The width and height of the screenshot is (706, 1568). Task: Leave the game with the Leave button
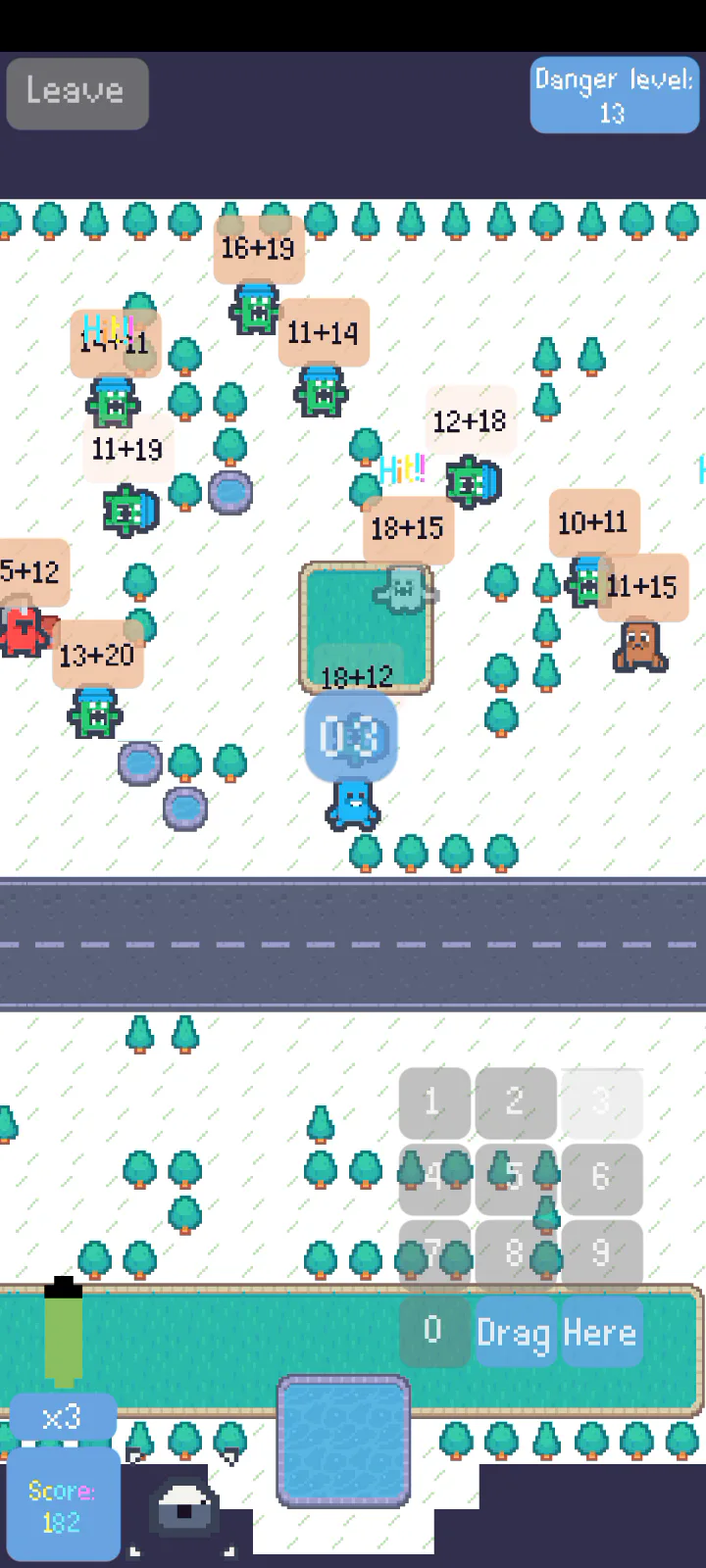(77, 93)
